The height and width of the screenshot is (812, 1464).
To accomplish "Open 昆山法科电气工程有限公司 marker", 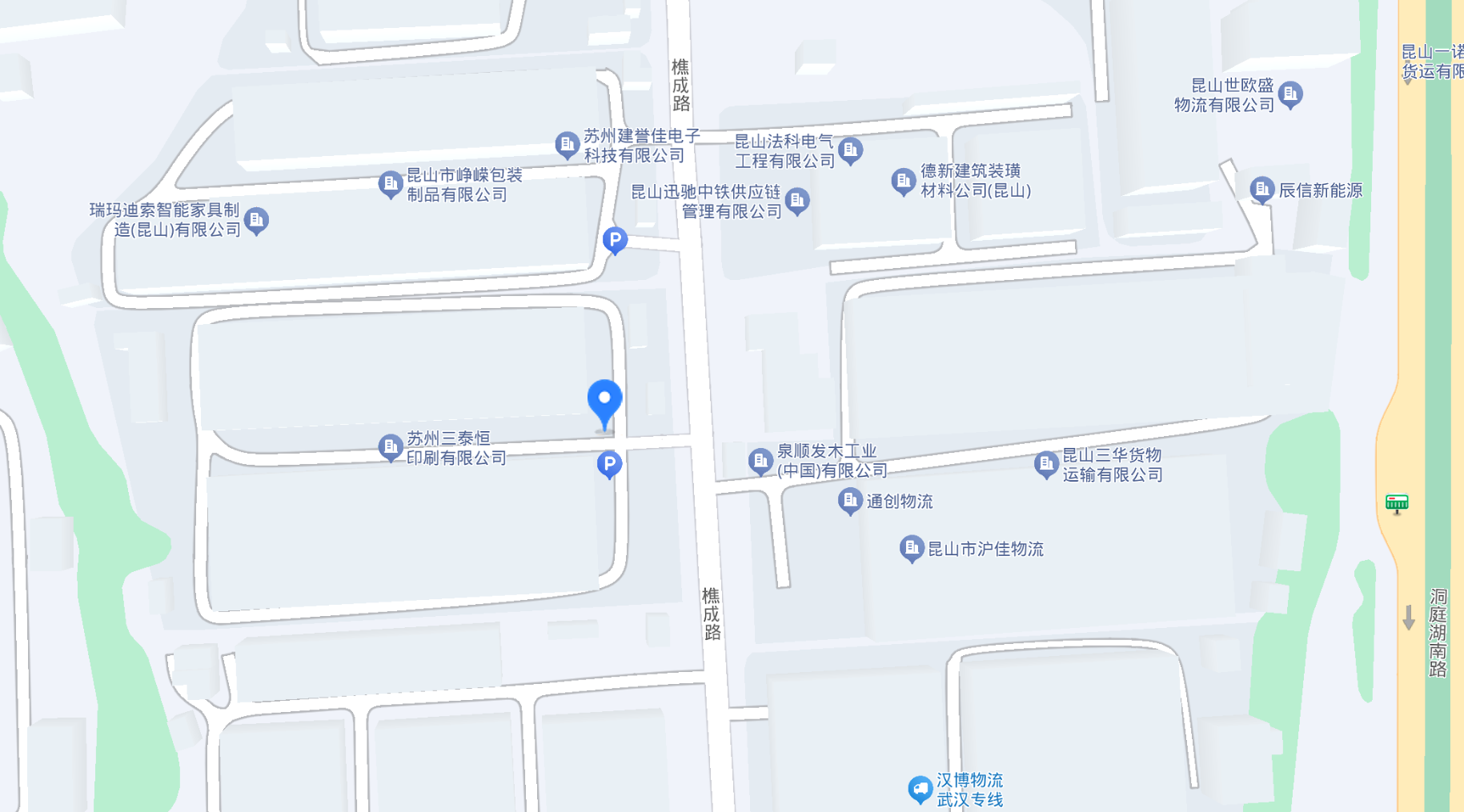I will point(850,150).
